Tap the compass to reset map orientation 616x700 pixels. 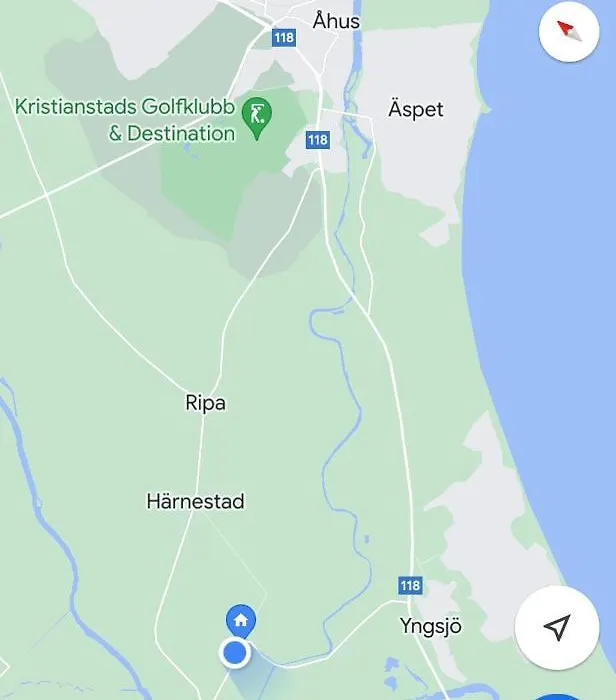tap(568, 32)
